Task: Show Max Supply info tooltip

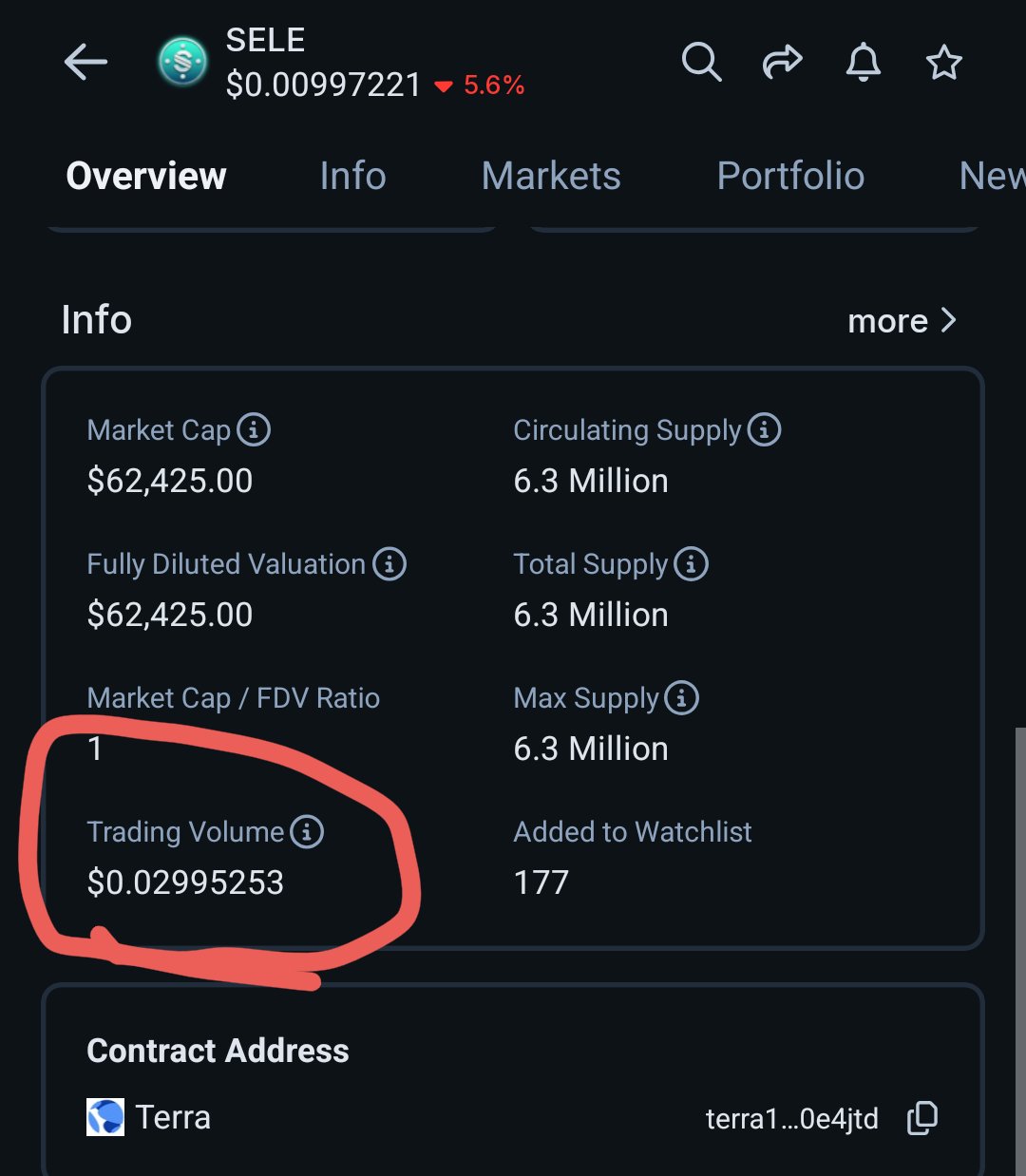Action: coord(682,698)
